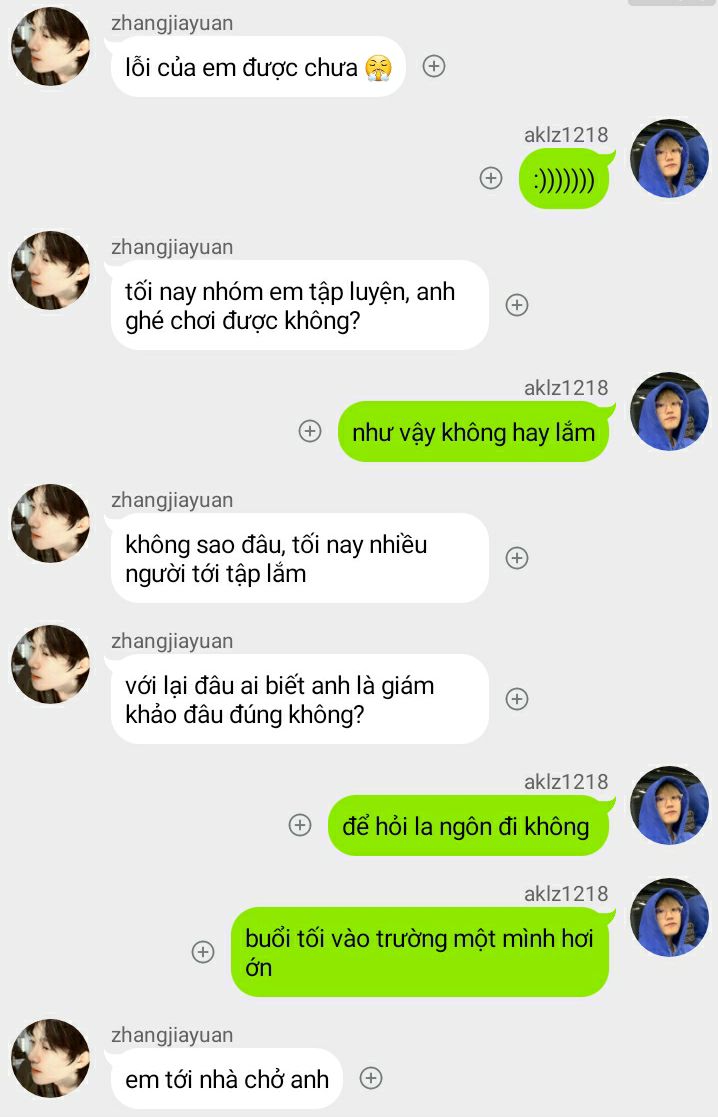Tap the plus icon beside "không sao đâu, tối nay nhiều"
Viewport: 718px width, 1117px height.
point(517,558)
